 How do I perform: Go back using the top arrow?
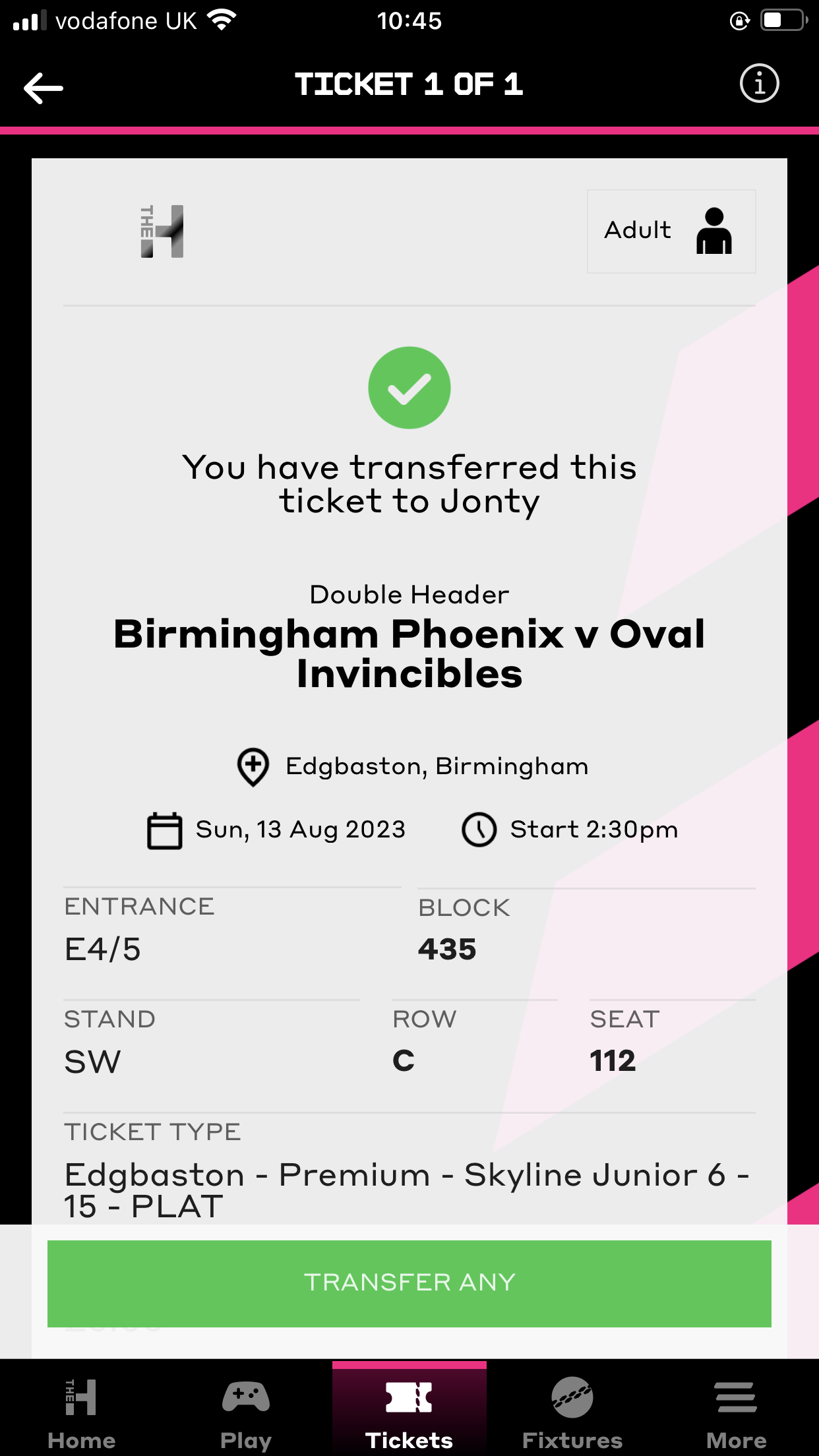coord(44,87)
